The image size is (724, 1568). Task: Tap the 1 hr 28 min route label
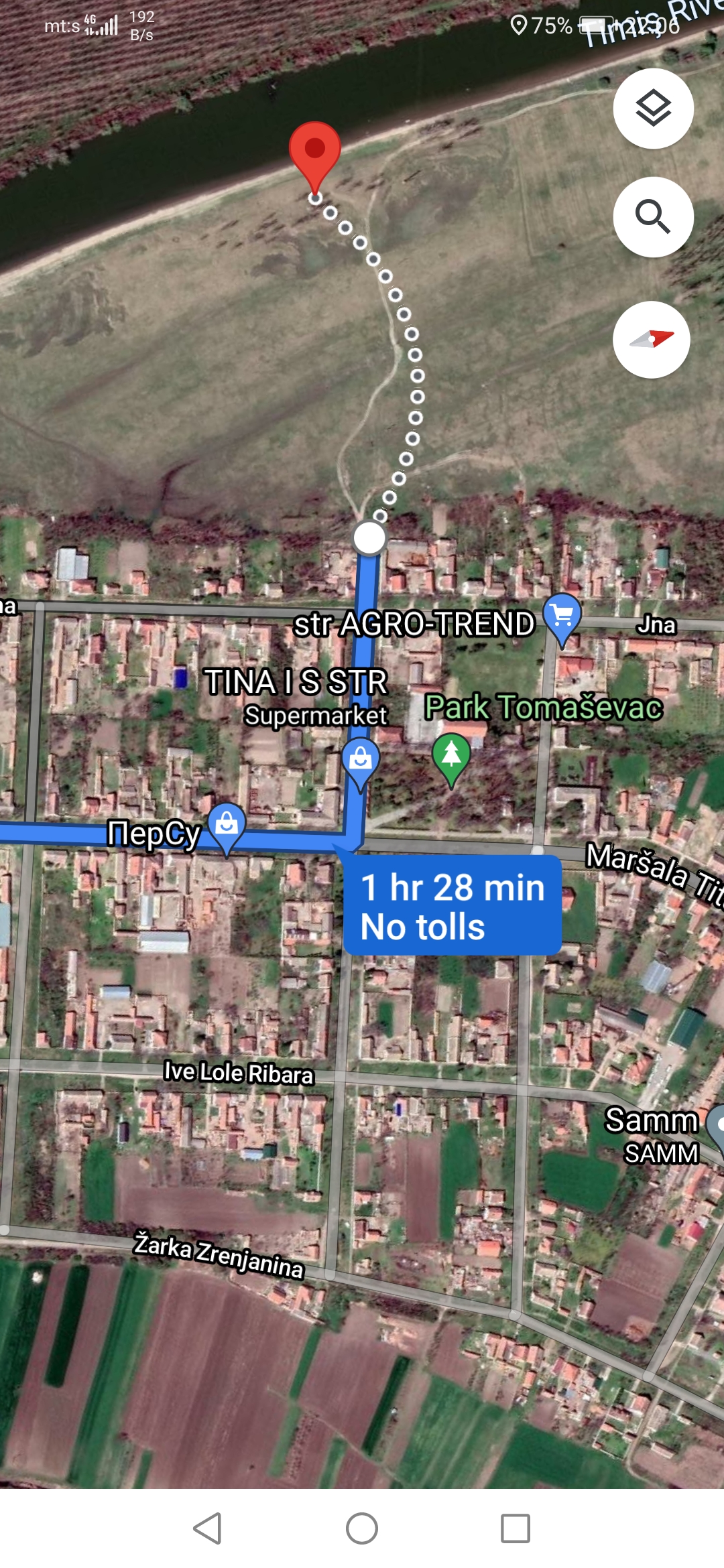[x=452, y=906]
